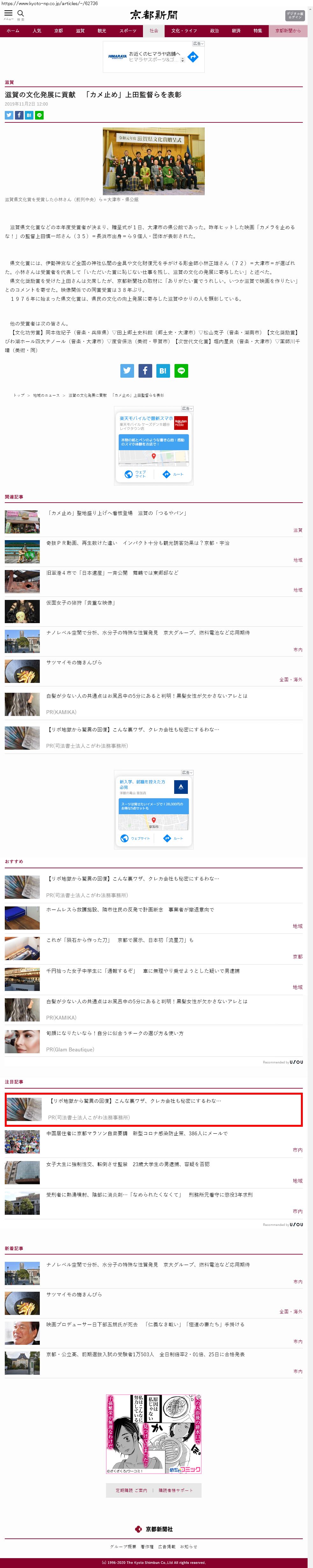Viewport: 313px width, 1568px height.
Task: Read the 旧軍港4市で「日本遺産」 article
Action: tap(112, 573)
